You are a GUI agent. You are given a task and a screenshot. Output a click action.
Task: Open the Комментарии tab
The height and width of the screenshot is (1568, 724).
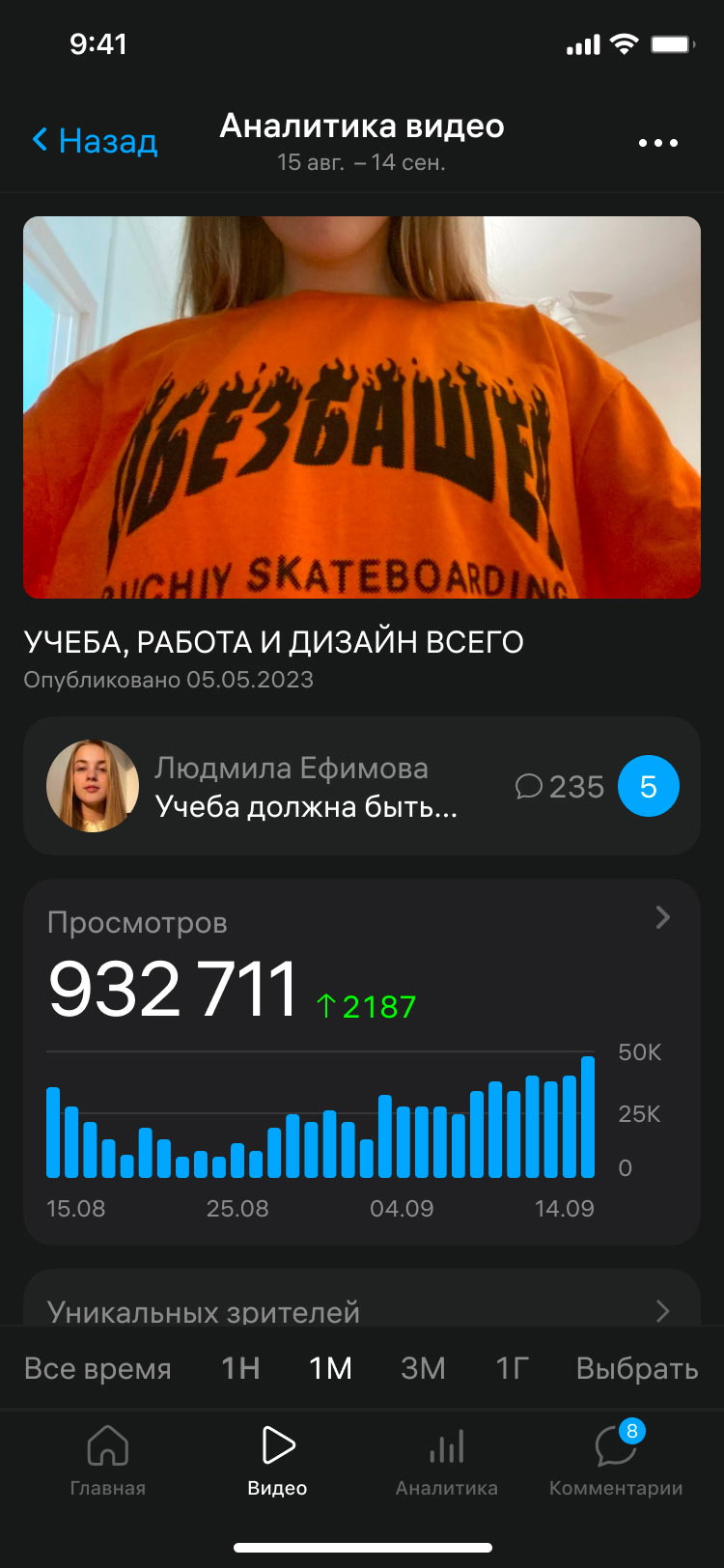616,1461
